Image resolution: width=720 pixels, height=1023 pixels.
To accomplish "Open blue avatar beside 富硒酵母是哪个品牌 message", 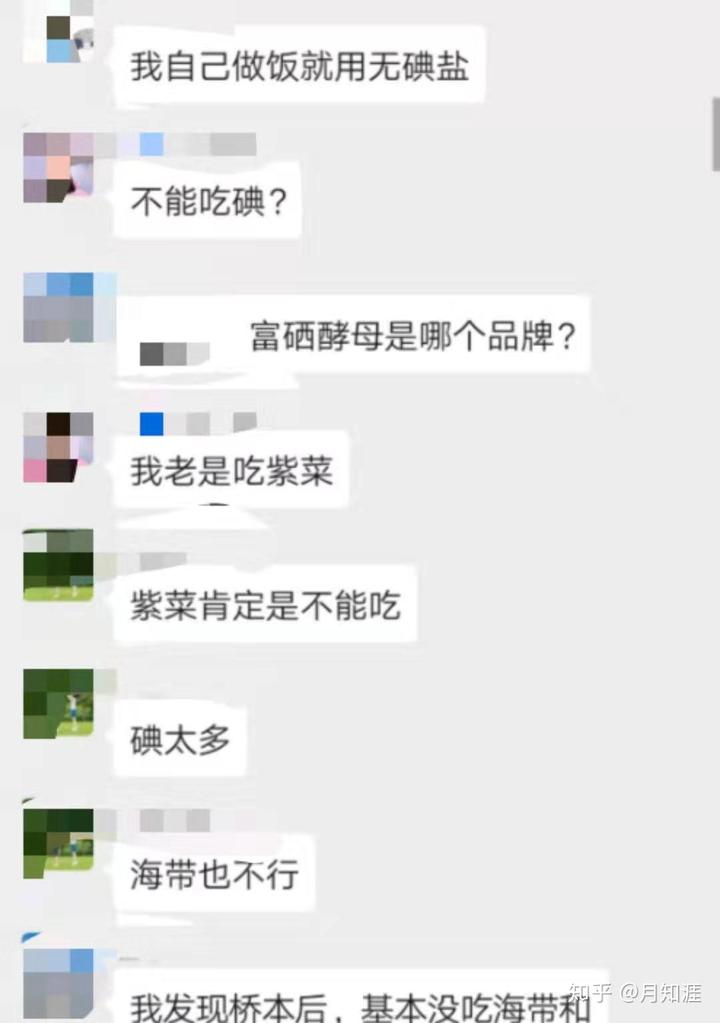I will tap(60, 307).
